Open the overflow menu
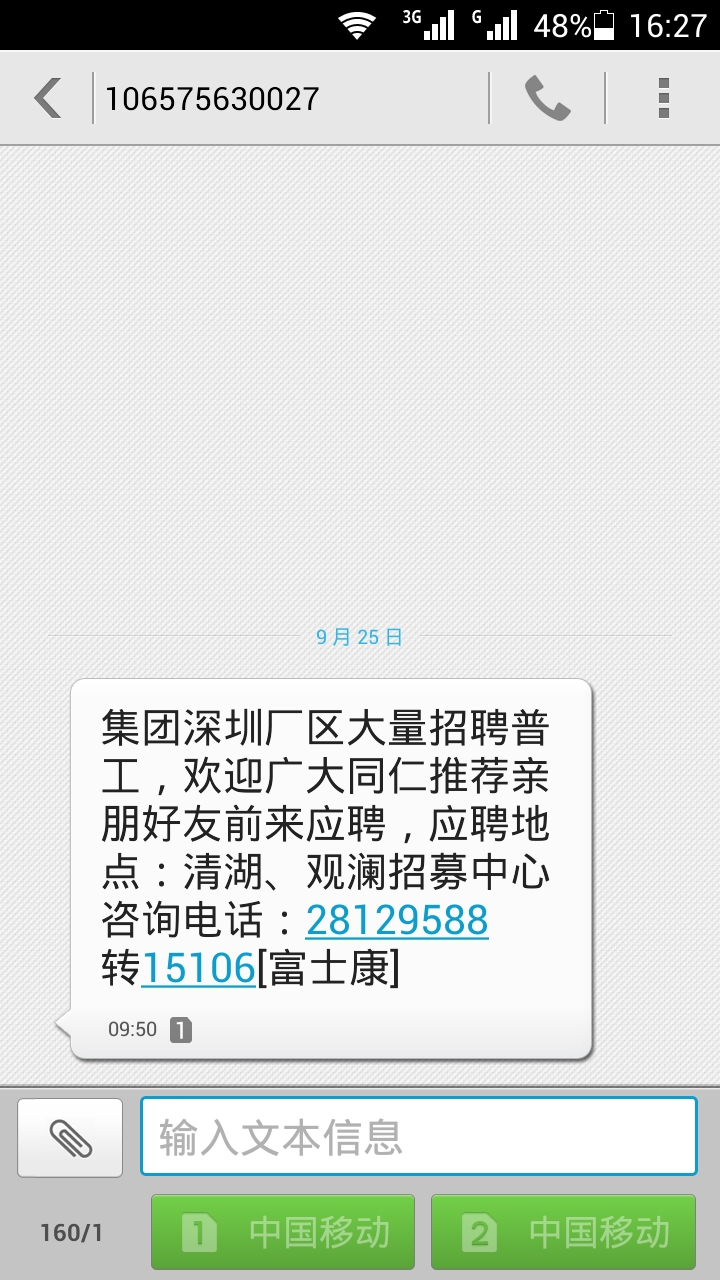Image resolution: width=720 pixels, height=1280 pixels. [663, 98]
